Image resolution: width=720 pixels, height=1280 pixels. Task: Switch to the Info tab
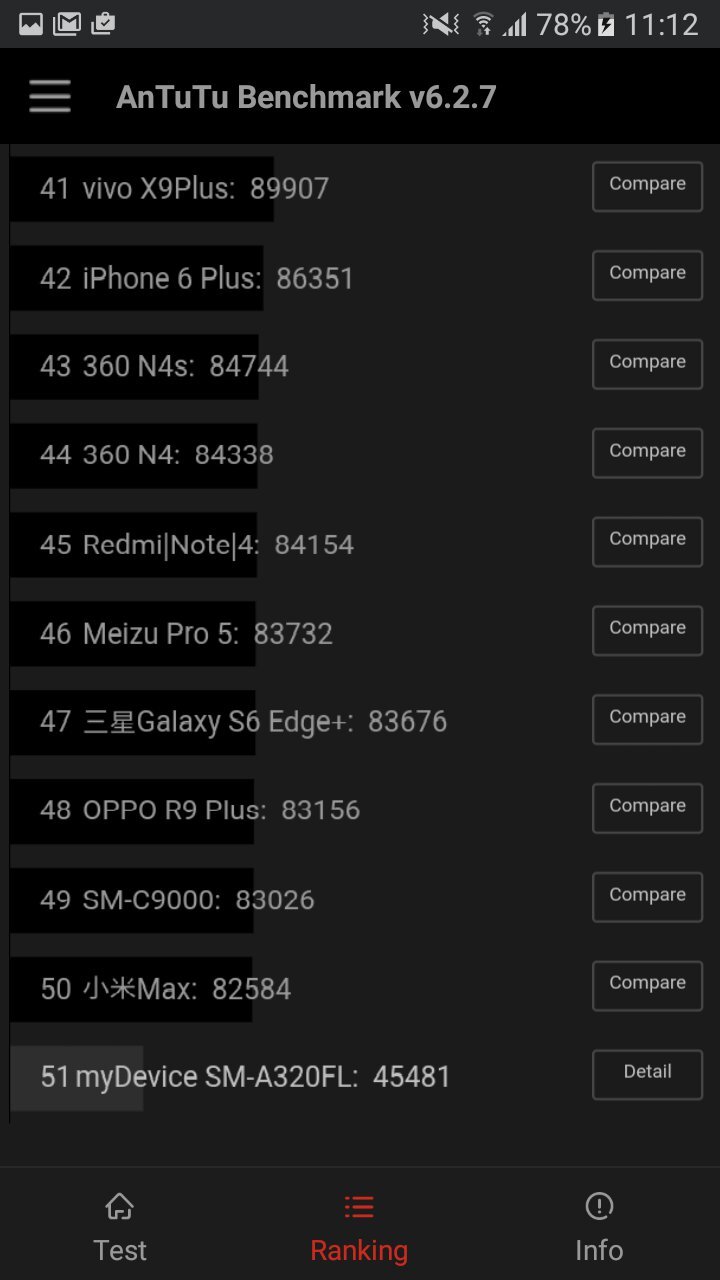[x=598, y=1225]
